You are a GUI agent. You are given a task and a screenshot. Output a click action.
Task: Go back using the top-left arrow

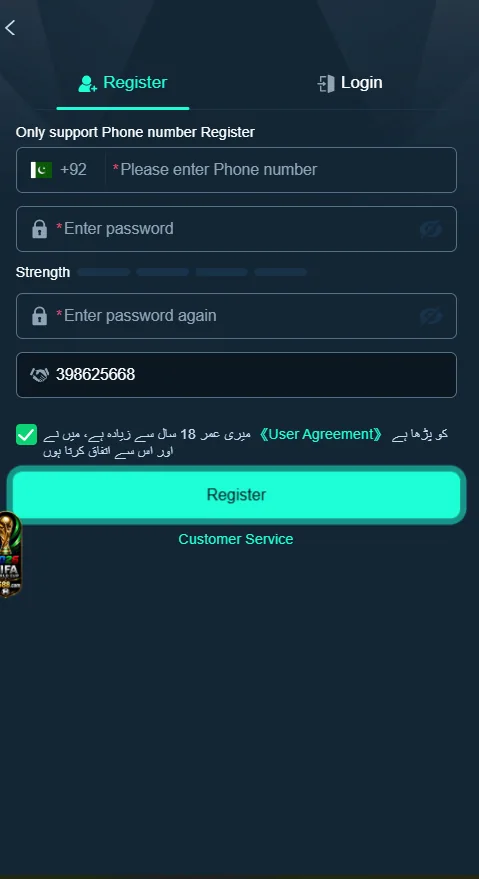[10, 27]
